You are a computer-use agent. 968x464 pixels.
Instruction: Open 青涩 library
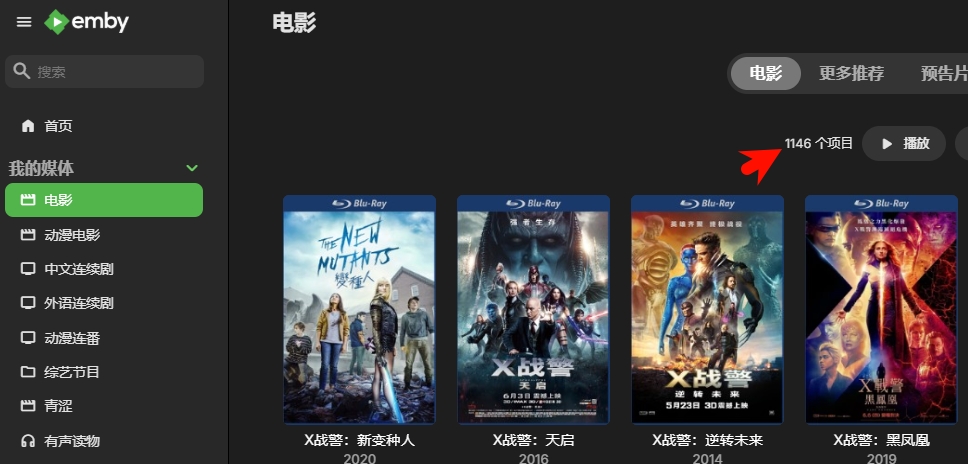coord(58,406)
